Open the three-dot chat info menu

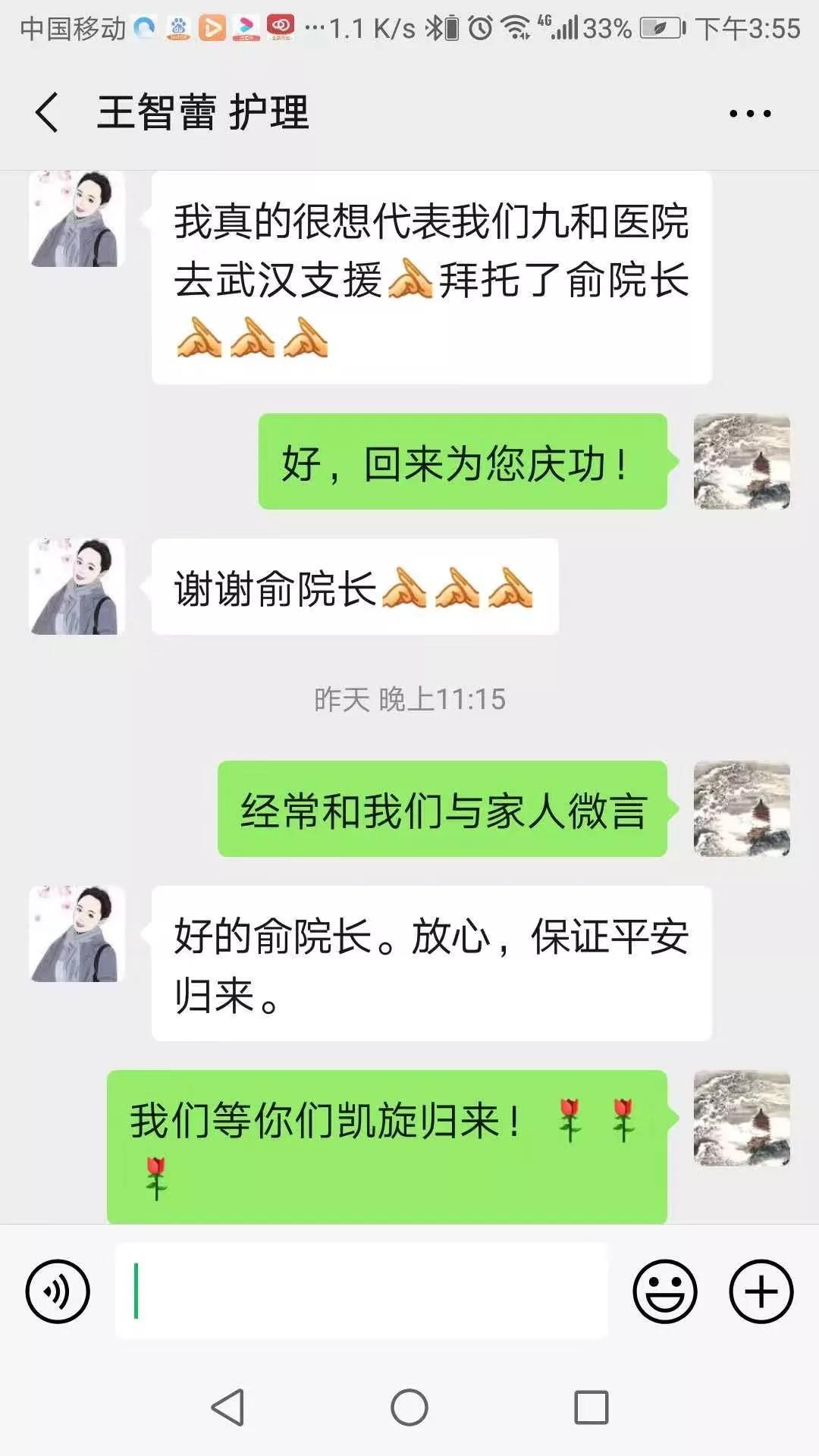click(x=750, y=114)
